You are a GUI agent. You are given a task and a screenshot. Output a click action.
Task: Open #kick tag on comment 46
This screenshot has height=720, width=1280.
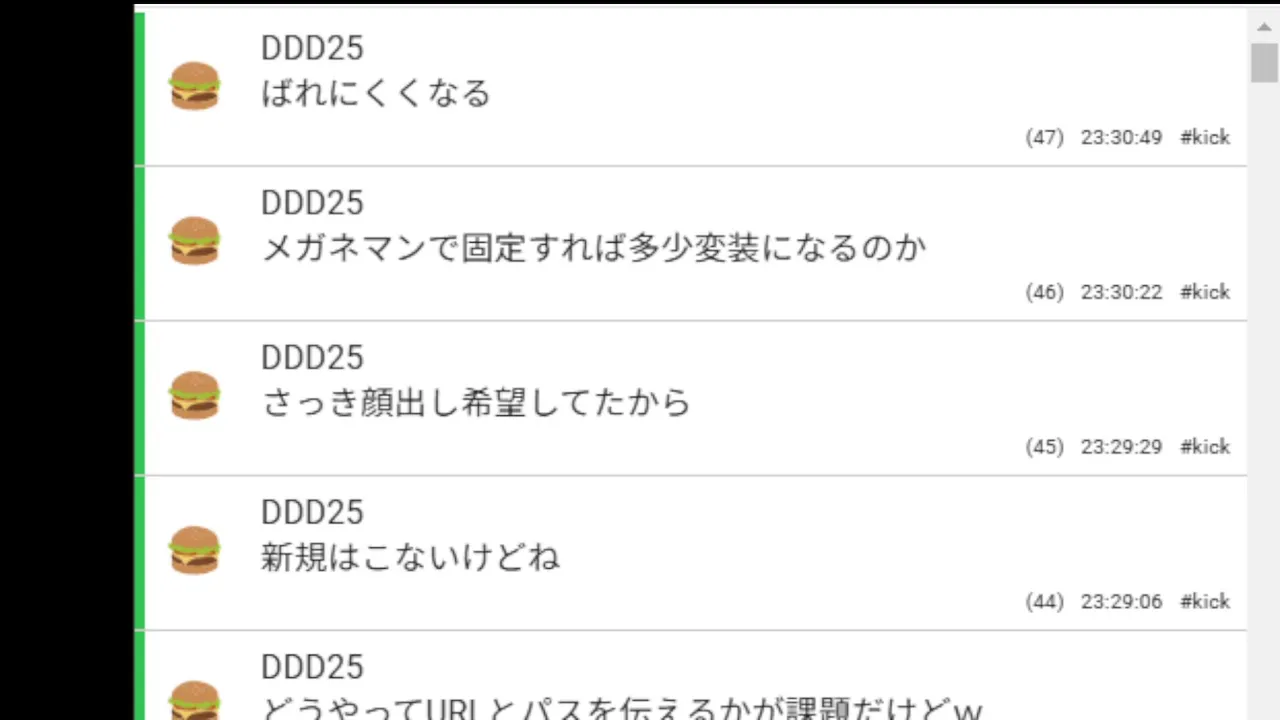pyautogui.click(x=1204, y=292)
